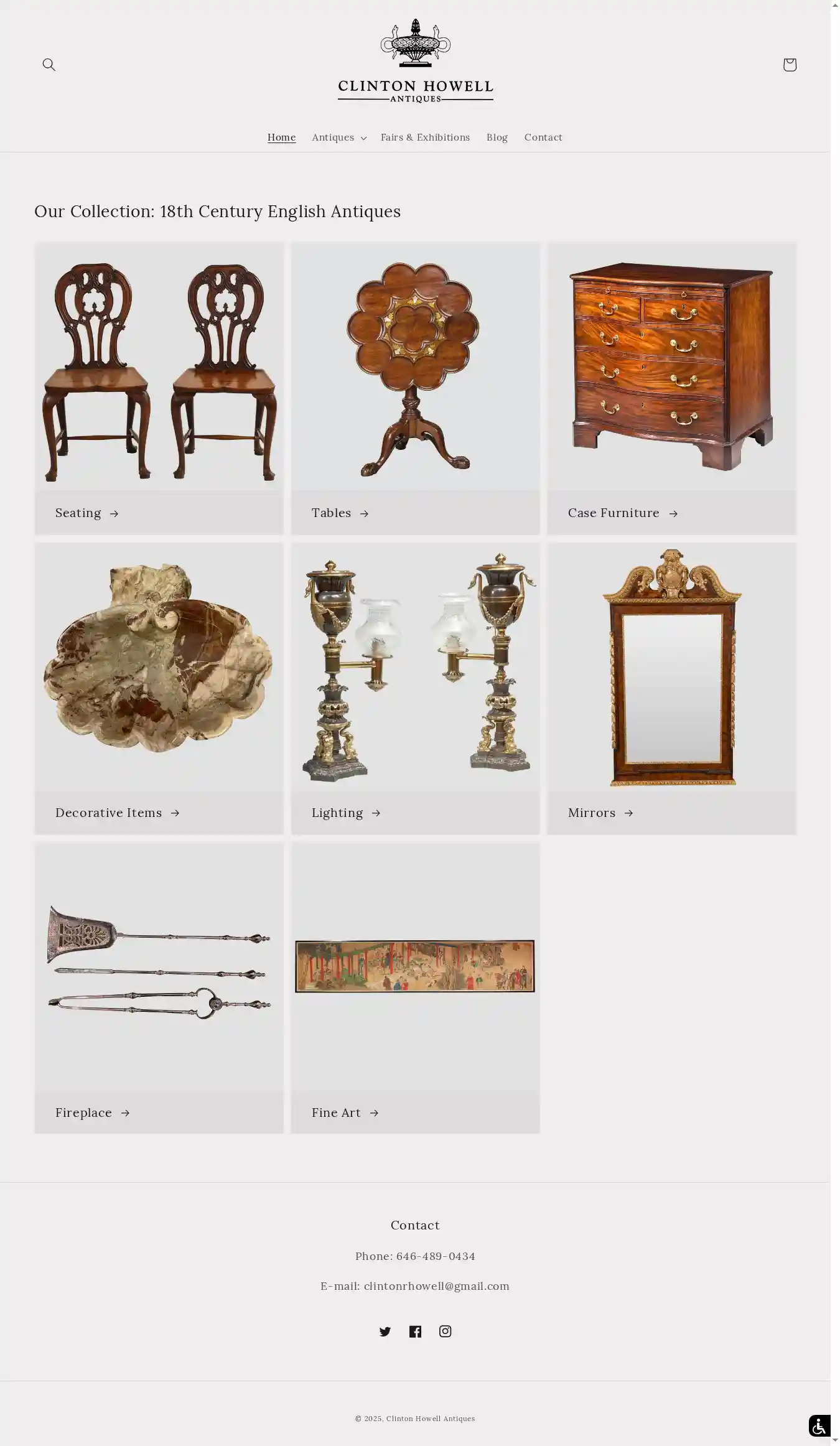Open the Contact page link
This screenshot has height=1446, width=840.
[543, 138]
